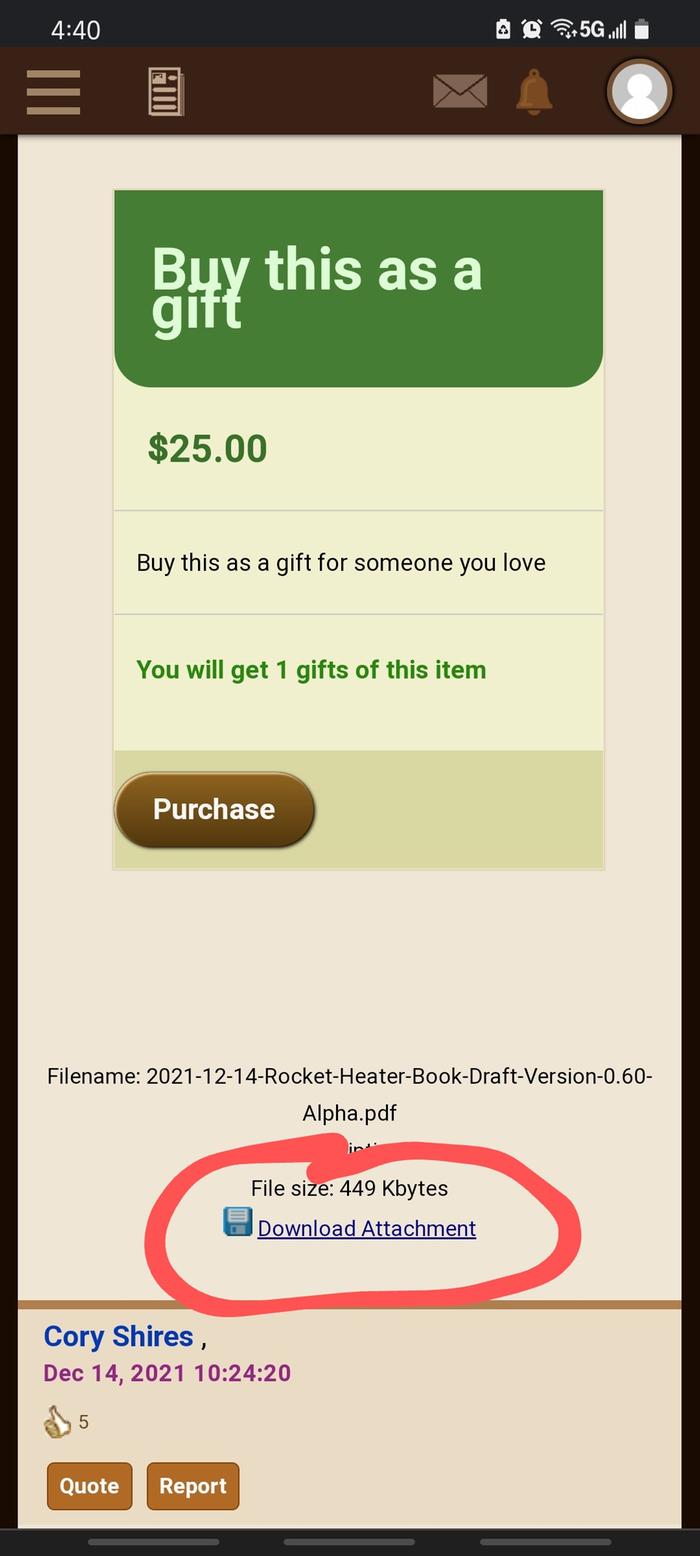Open the hamburger menu
The image size is (700, 1556).
(53, 92)
